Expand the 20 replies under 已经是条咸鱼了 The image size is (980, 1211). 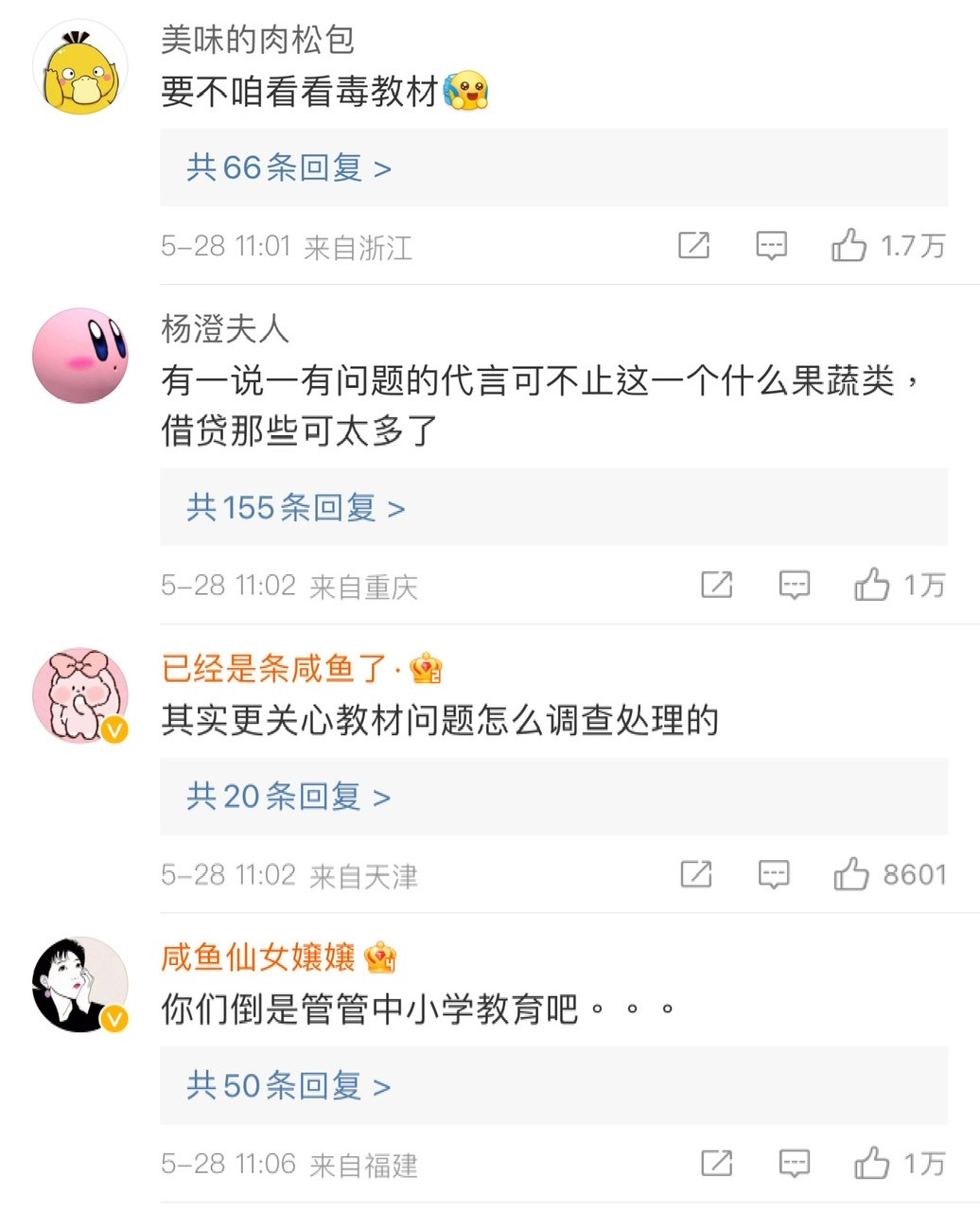click(289, 797)
